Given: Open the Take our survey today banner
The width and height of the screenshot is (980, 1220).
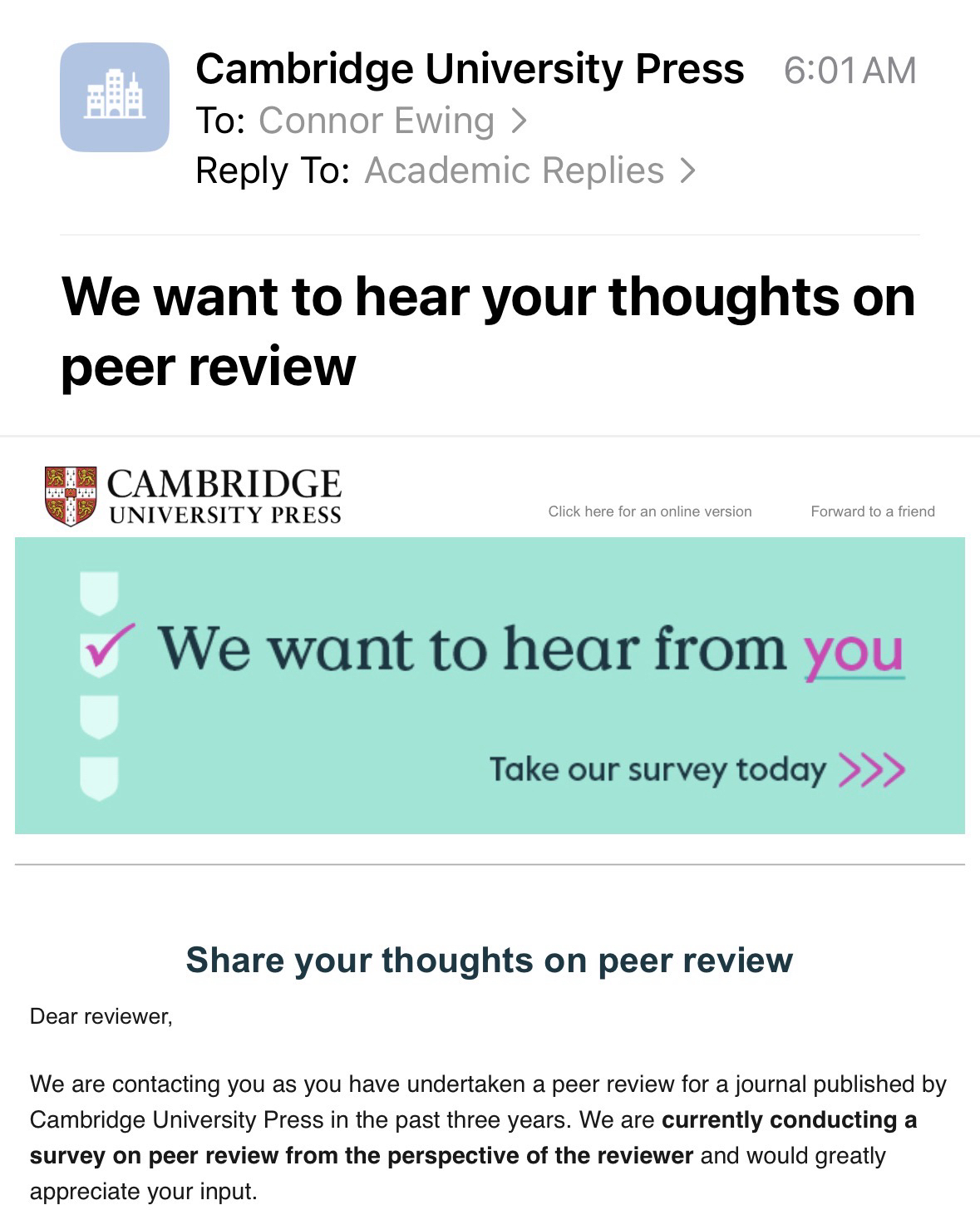Looking at the screenshot, I should coord(696,769).
